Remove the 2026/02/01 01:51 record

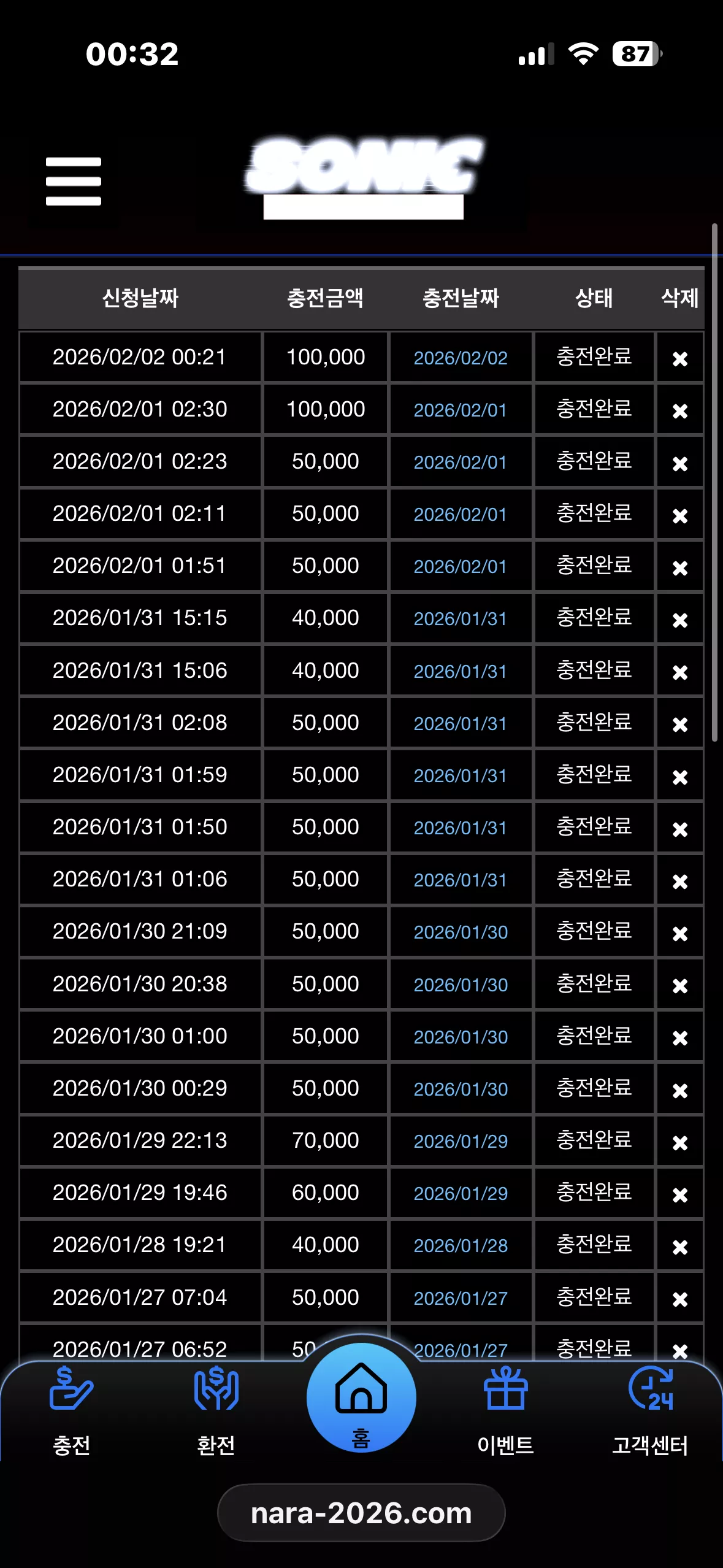click(x=679, y=567)
